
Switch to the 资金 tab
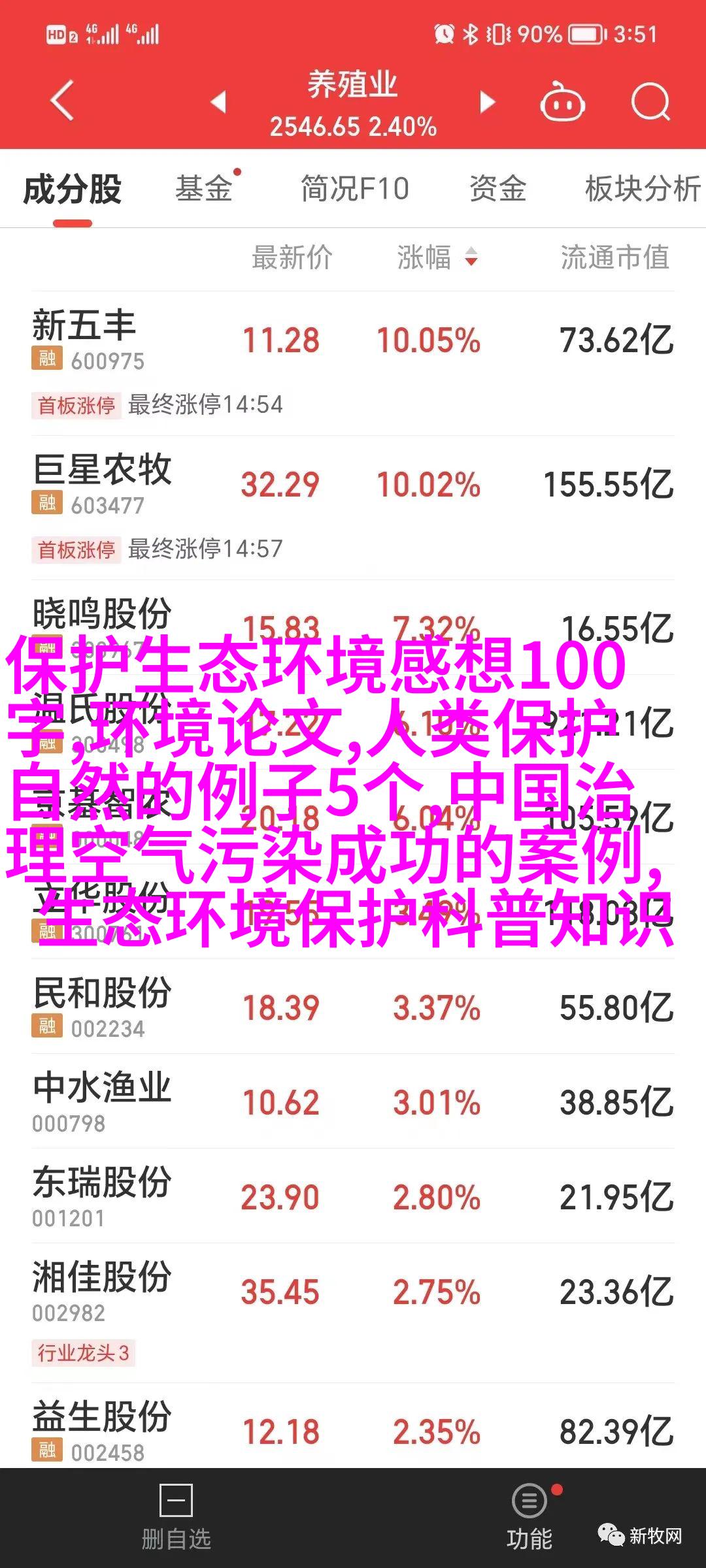(498, 189)
